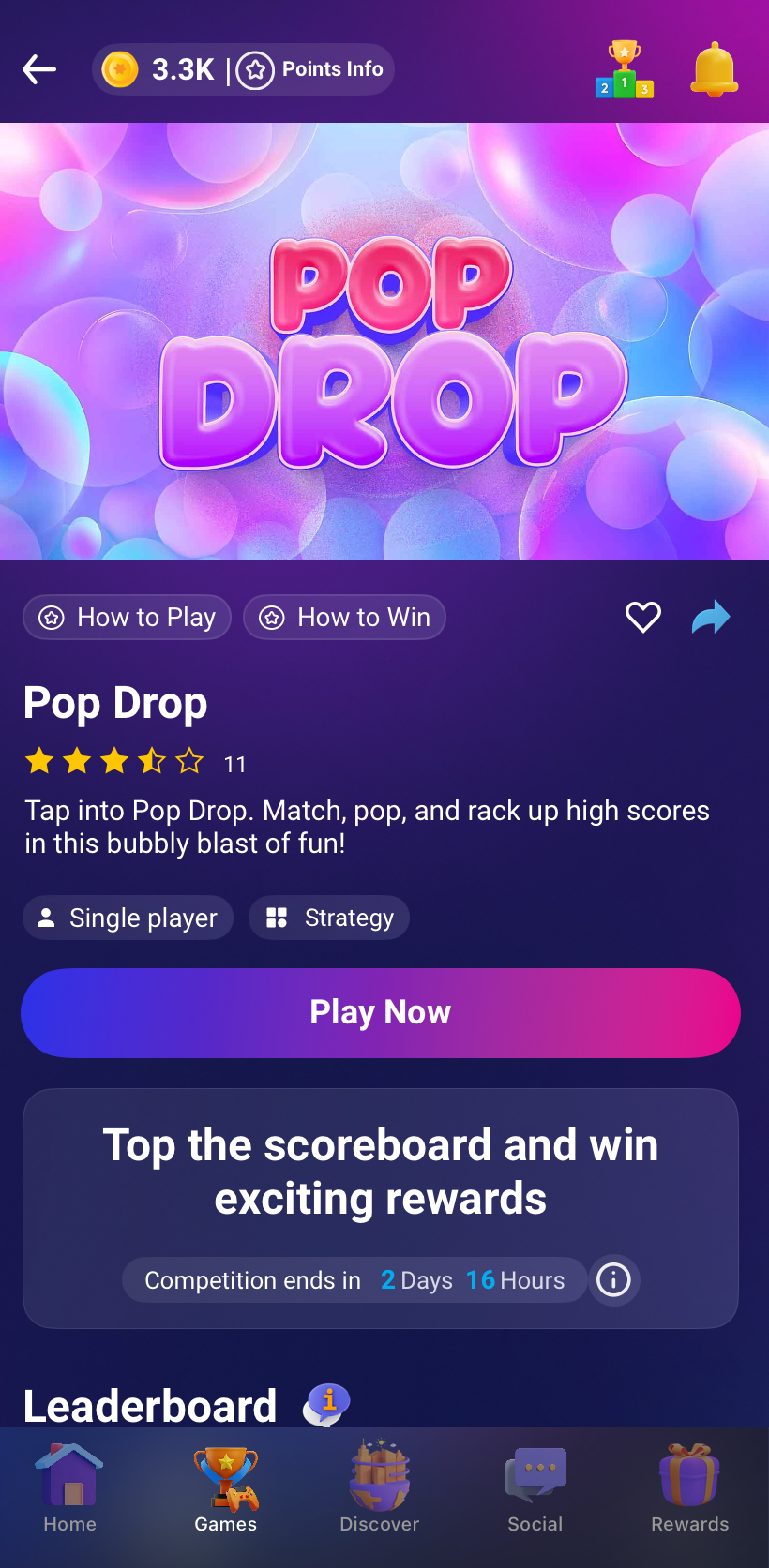This screenshot has width=769, height=1568.
Task: Open How to Play
Action: [128, 618]
